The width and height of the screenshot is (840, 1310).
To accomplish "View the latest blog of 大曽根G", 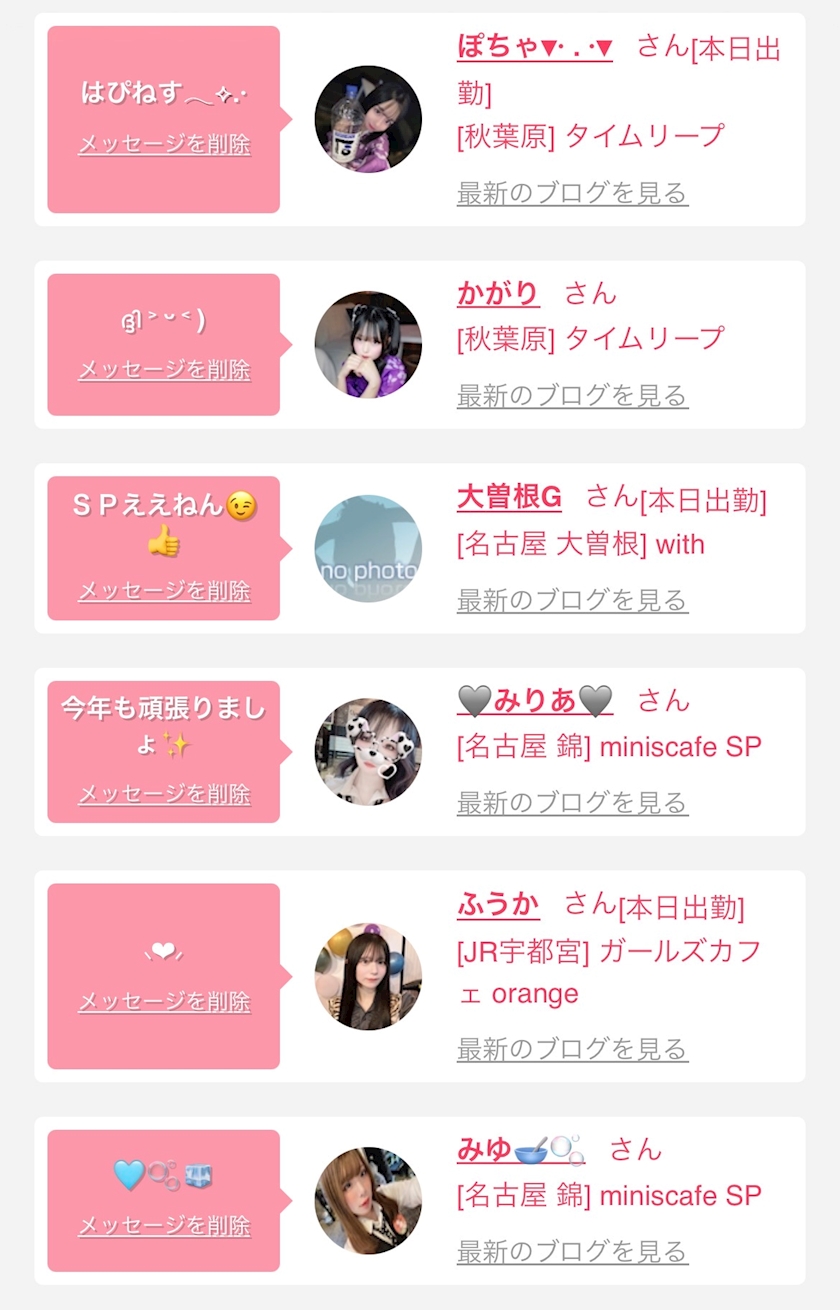I will point(572,600).
